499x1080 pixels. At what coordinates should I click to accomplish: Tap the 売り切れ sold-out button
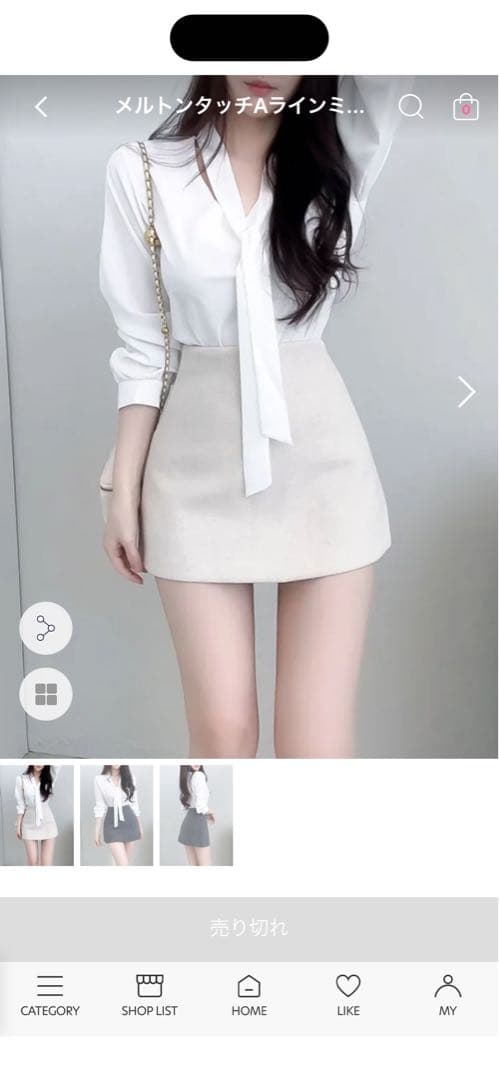click(249, 928)
